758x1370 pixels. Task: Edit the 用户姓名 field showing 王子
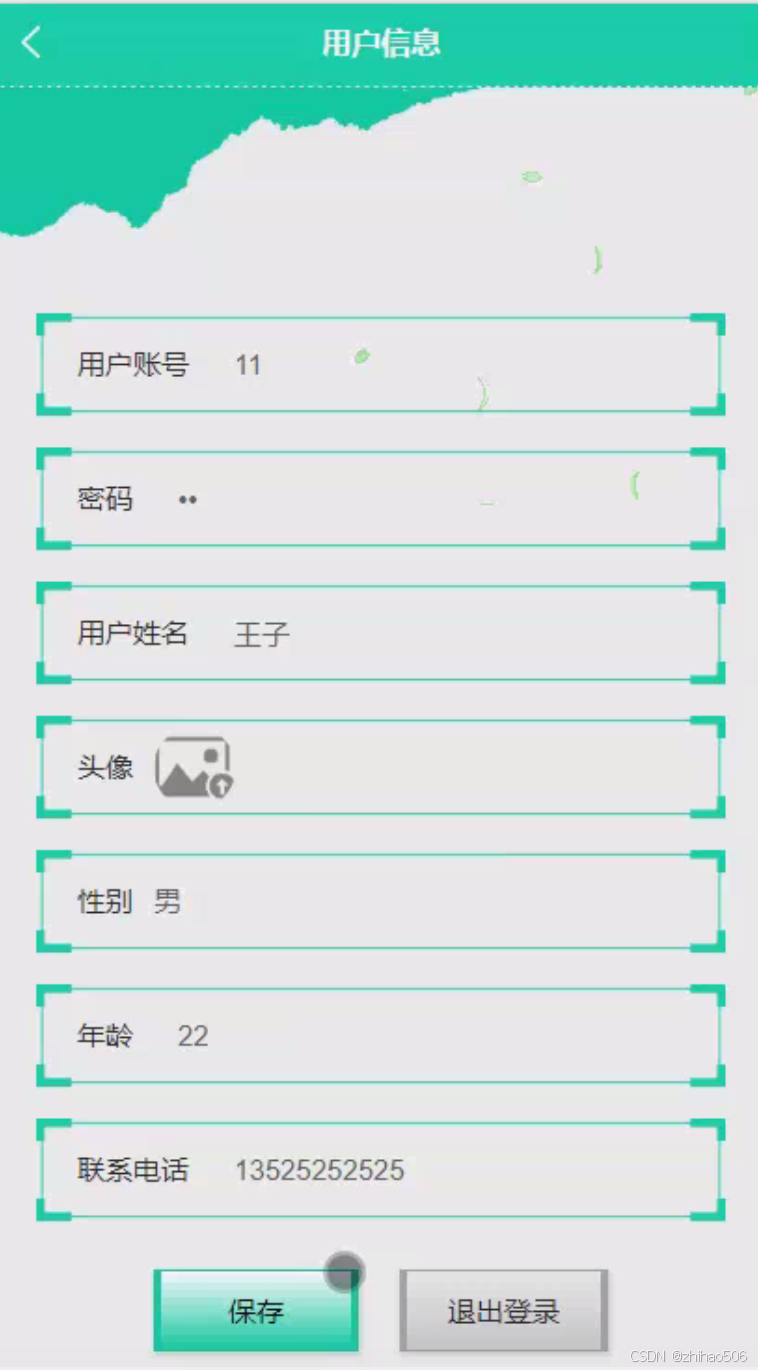point(381,633)
